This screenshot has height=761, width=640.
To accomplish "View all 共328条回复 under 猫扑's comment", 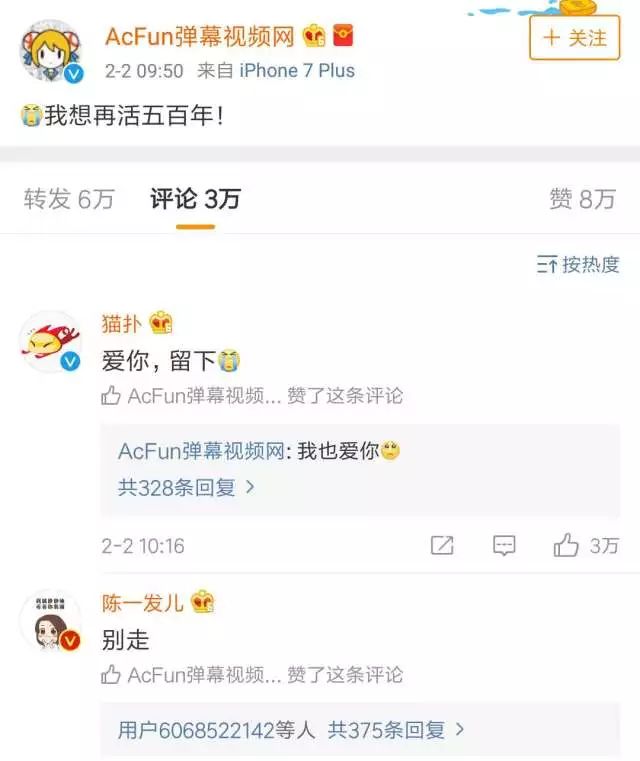I will click(x=187, y=487).
